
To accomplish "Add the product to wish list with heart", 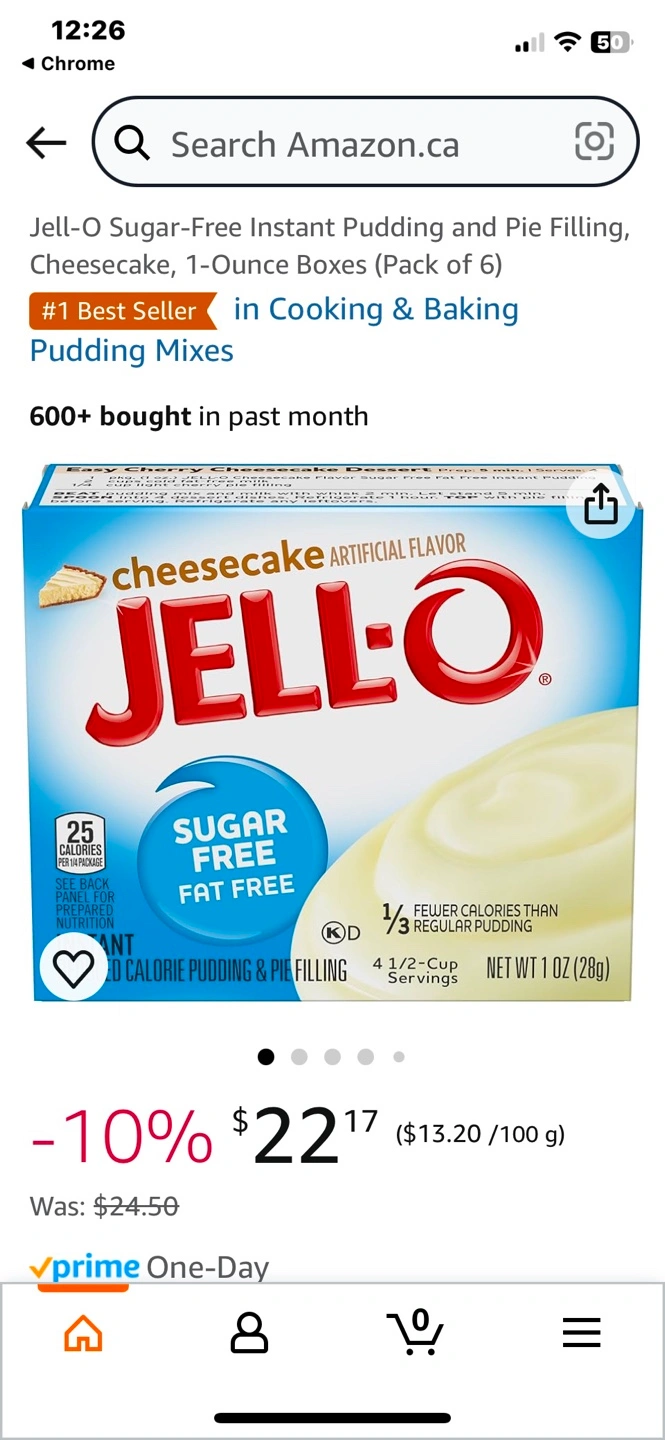I will [x=73, y=966].
